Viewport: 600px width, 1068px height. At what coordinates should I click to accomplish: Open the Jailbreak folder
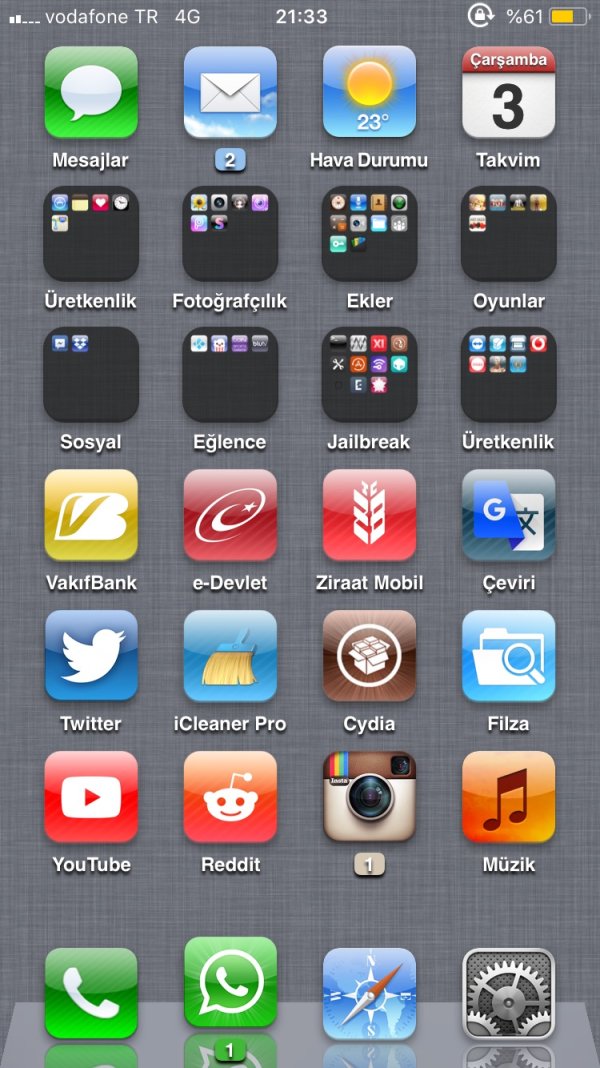tap(369, 374)
